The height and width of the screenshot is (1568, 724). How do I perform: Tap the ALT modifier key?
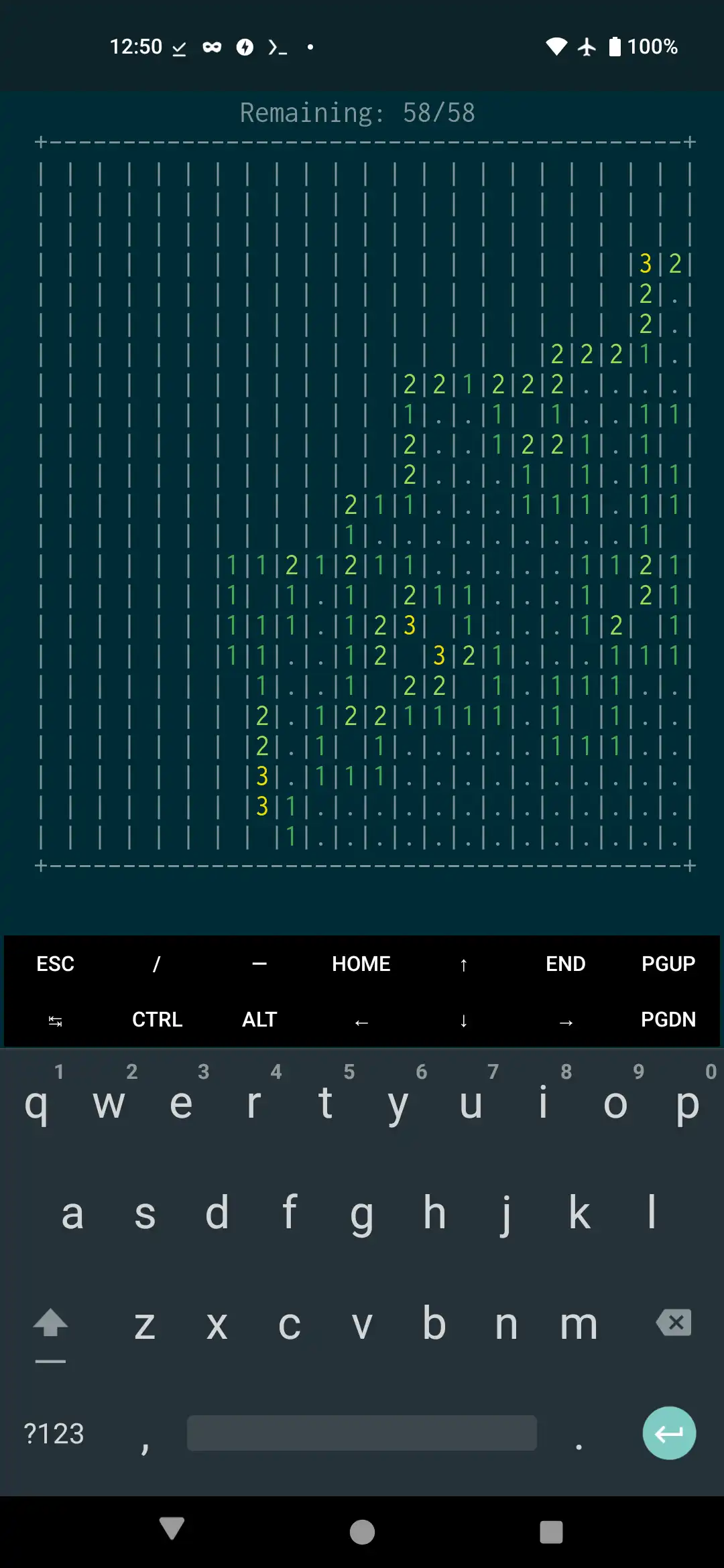(259, 1019)
